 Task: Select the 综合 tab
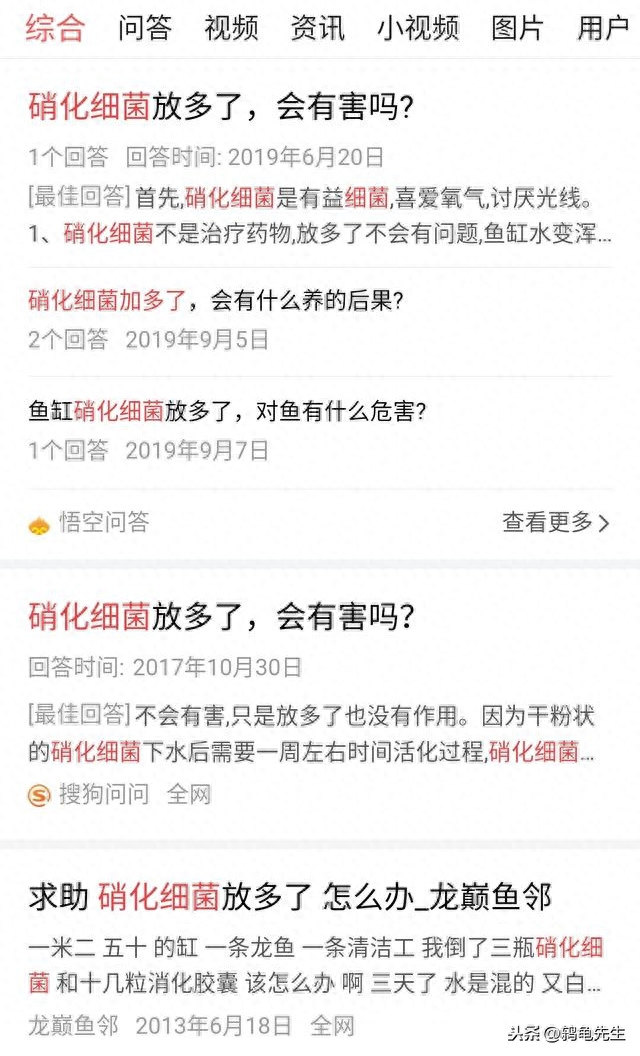coord(55,28)
